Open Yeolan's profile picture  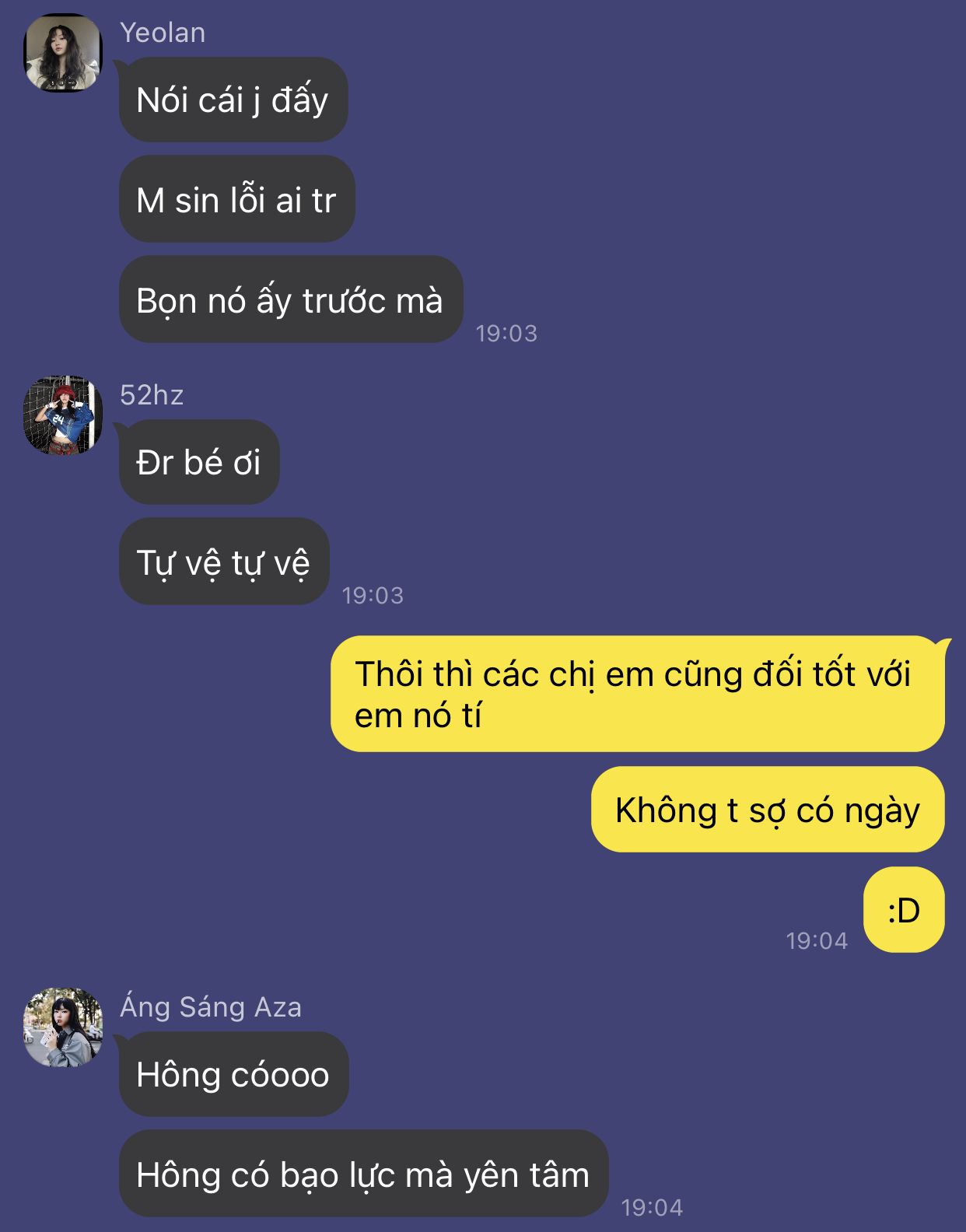pyautogui.click(x=63, y=53)
